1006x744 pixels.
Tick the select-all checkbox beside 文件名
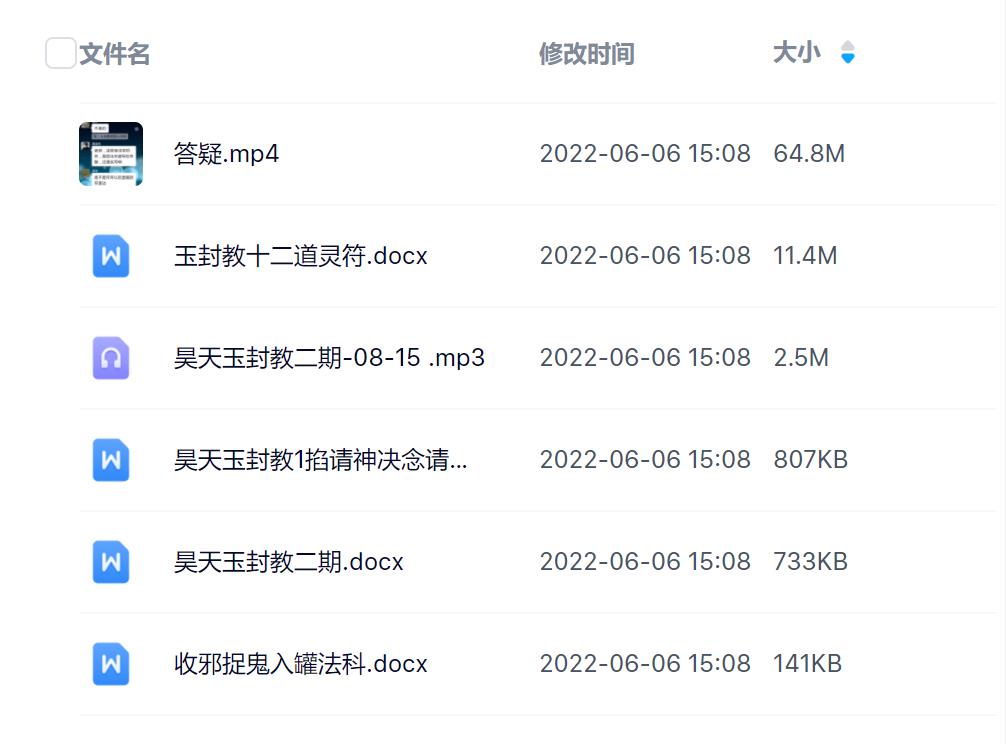pos(61,53)
